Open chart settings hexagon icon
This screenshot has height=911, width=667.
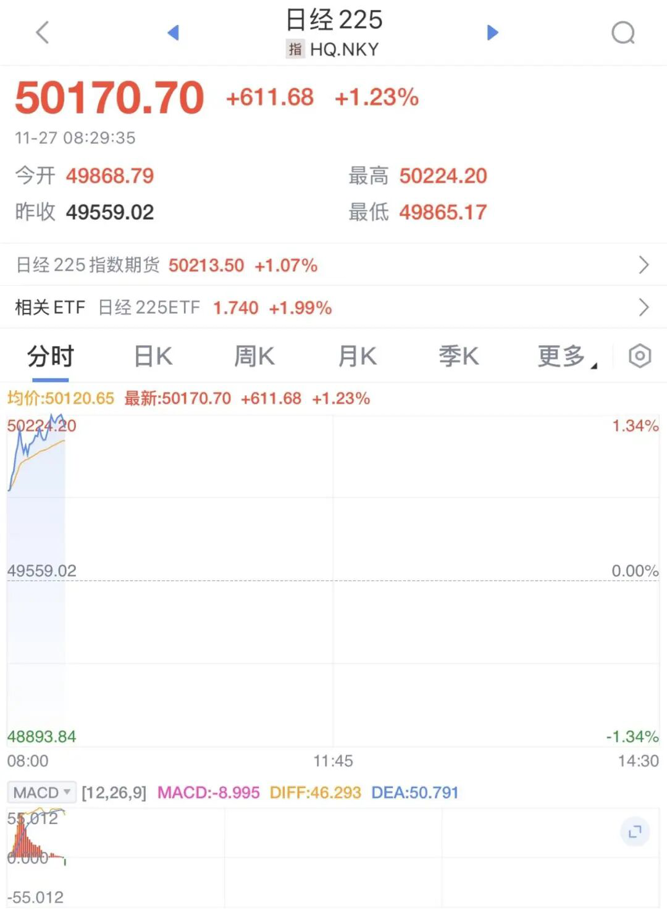tap(640, 356)
